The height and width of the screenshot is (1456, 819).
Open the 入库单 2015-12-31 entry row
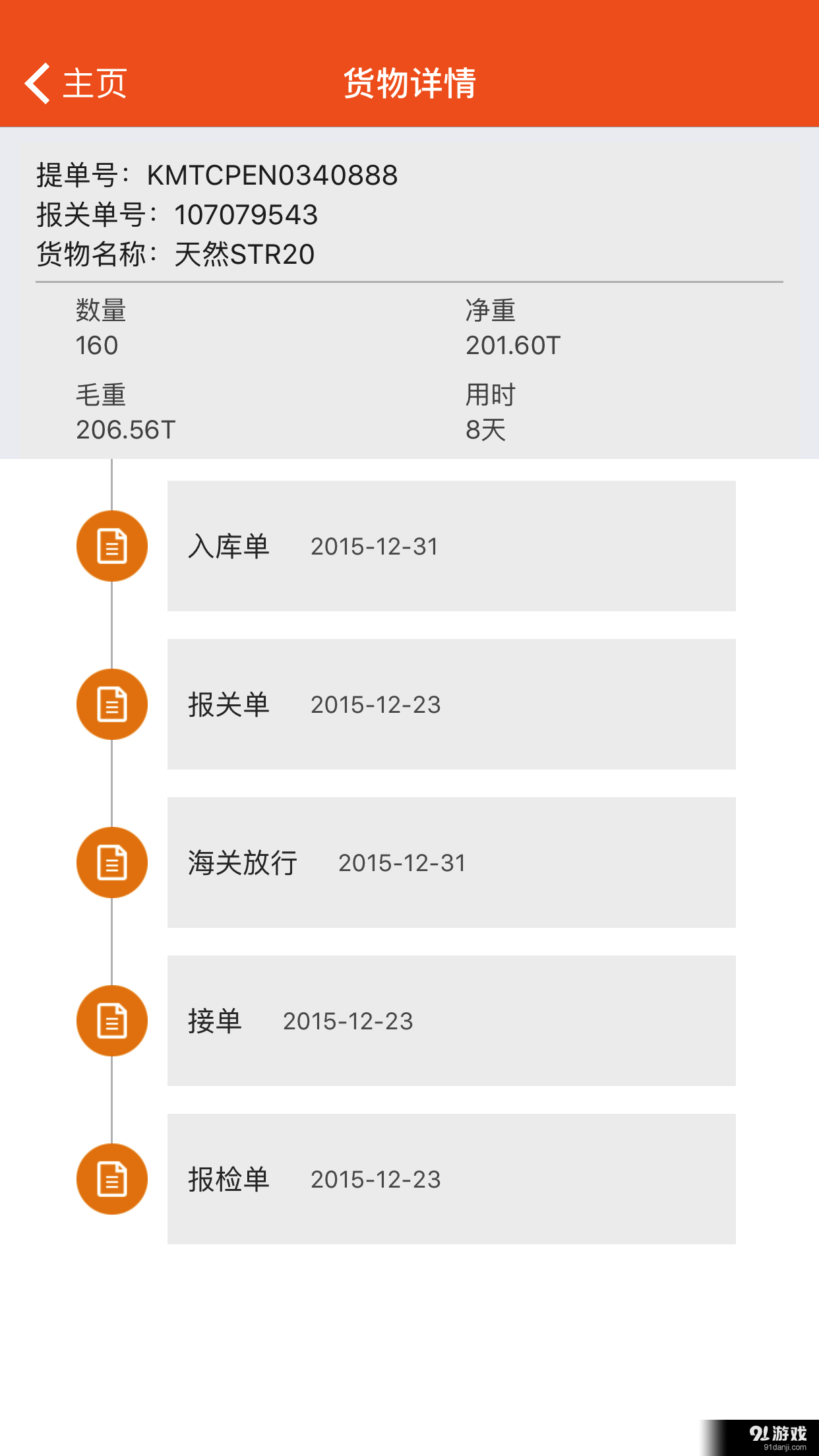click(x=452, y=545)
